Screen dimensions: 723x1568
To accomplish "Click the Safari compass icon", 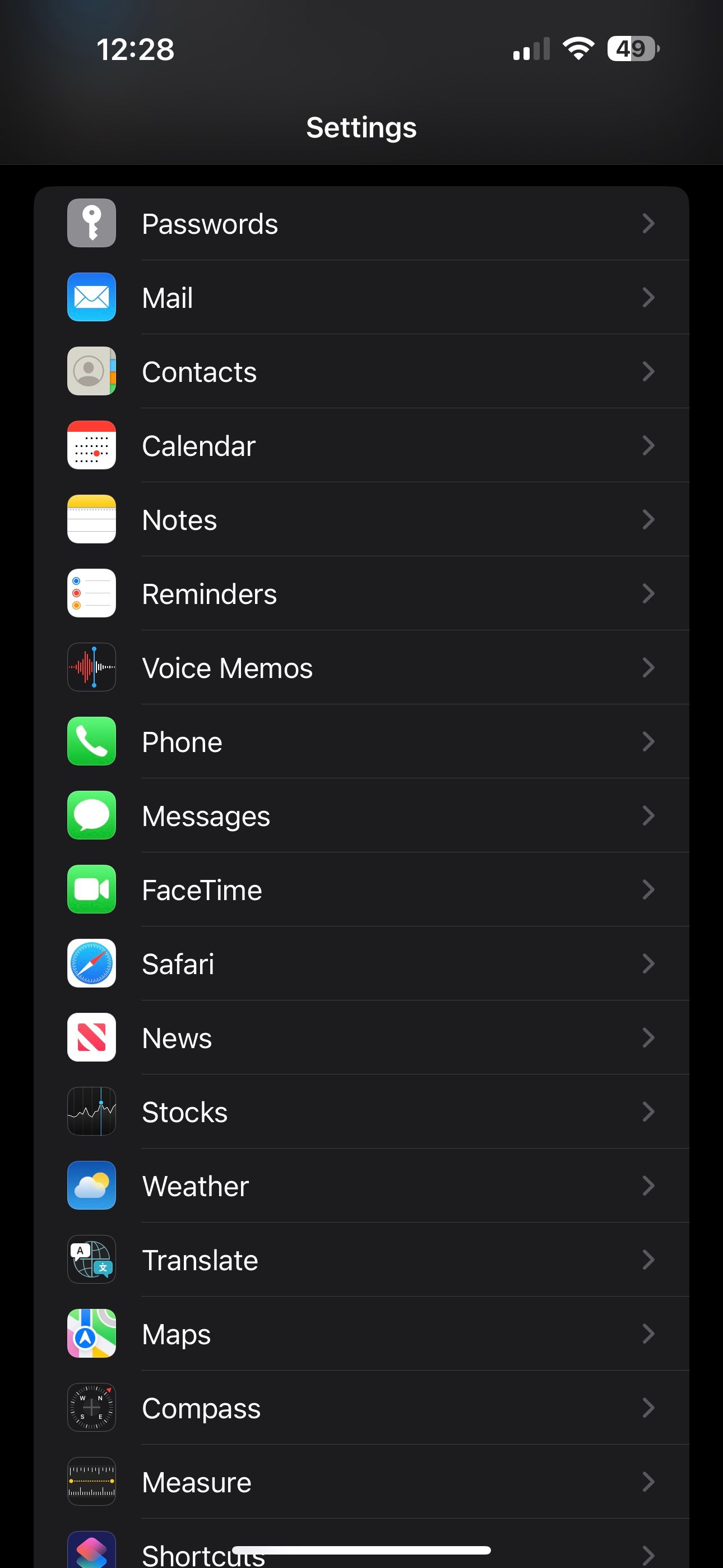I will [91, 963].
